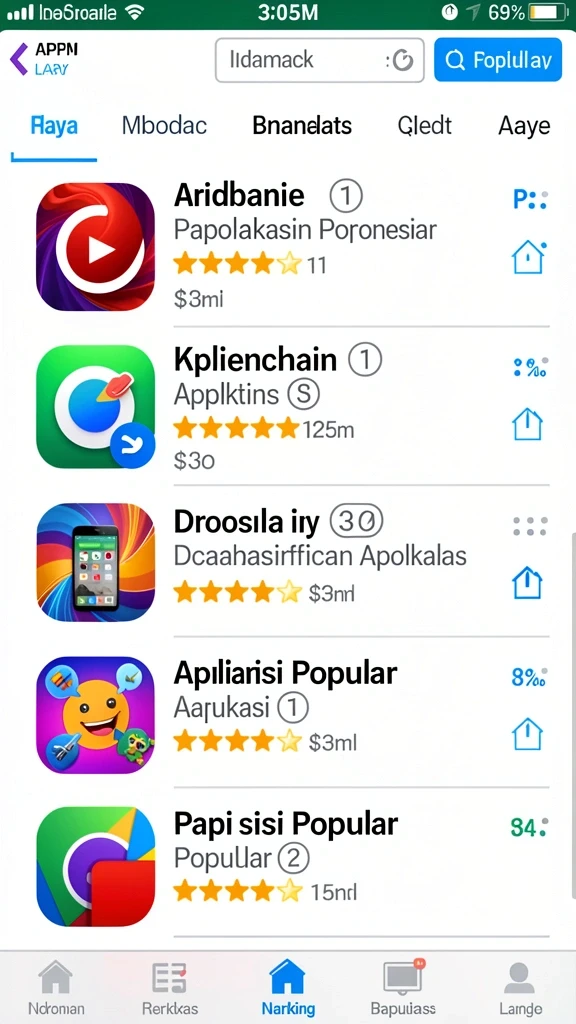This screenshot has width=576, height=1024.
Task: Open the Droosıla iıy app listing
Action: pos(293,562)
